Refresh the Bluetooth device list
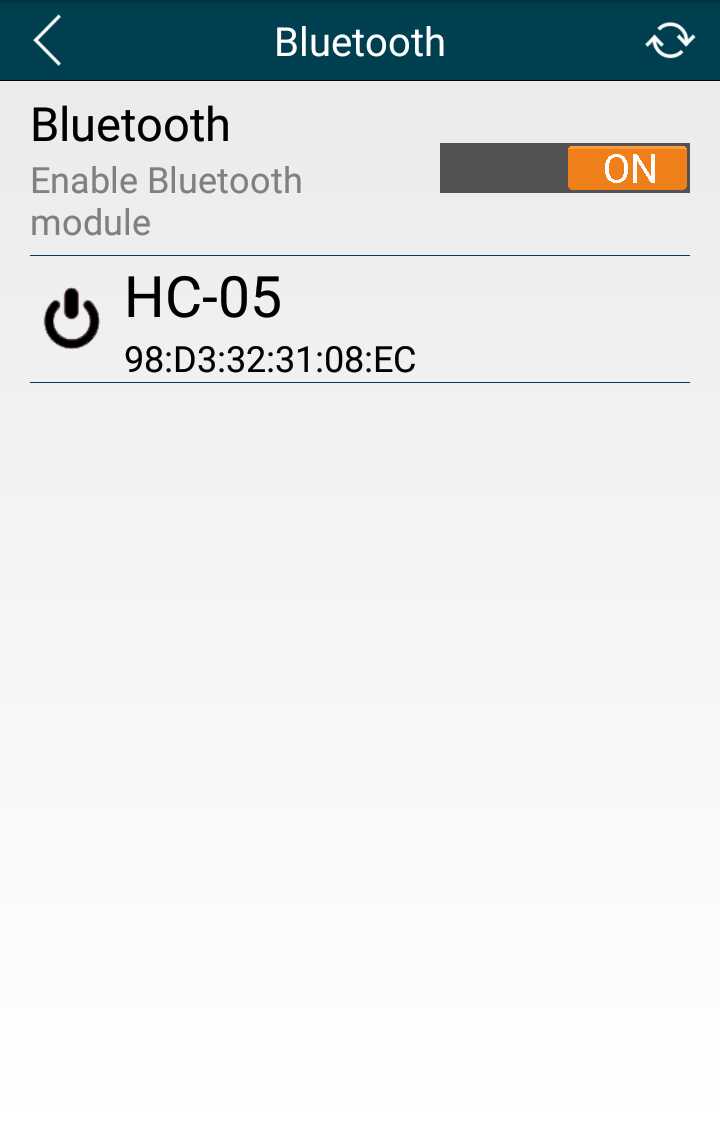 (669, 41)
